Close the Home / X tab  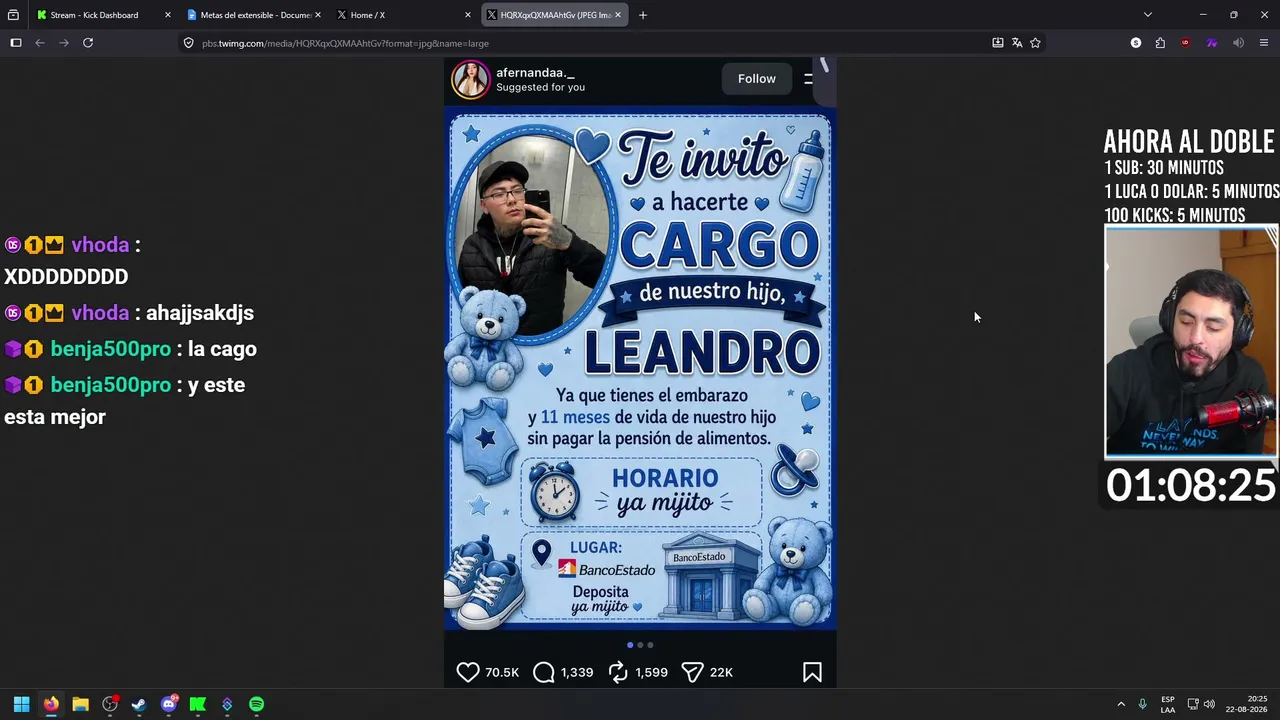point(467,15)
